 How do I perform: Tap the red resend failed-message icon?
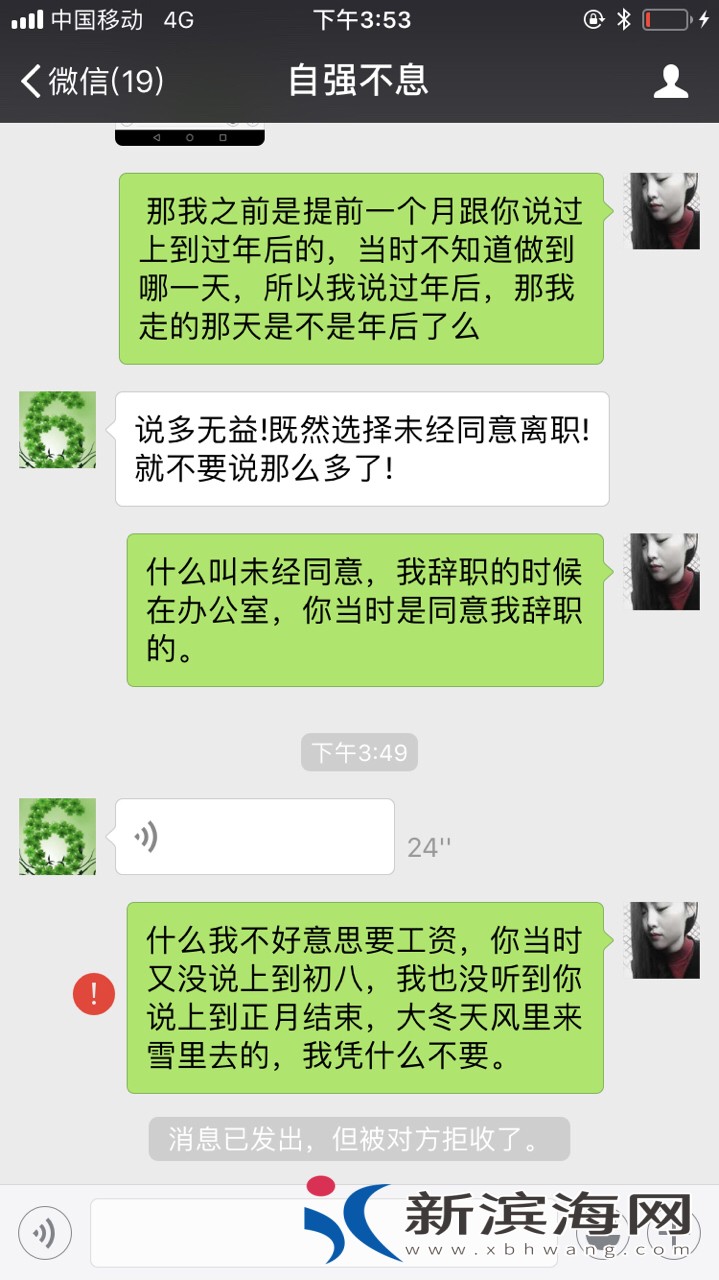click(x=94, y=994)
